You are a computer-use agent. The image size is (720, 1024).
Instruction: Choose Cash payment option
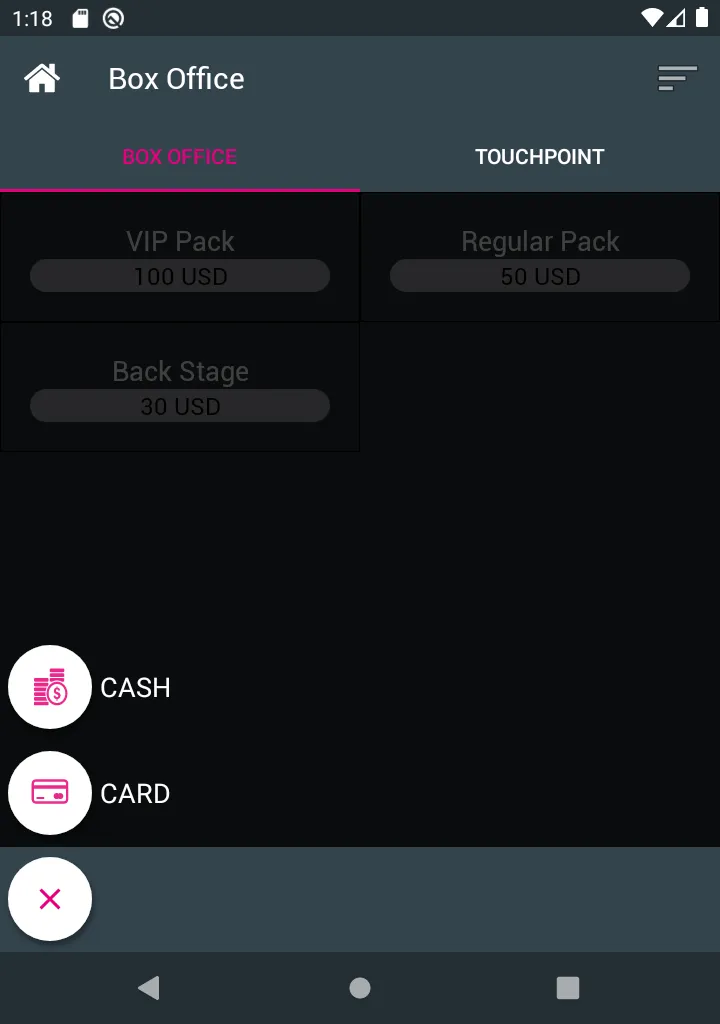tap(50, 687)
